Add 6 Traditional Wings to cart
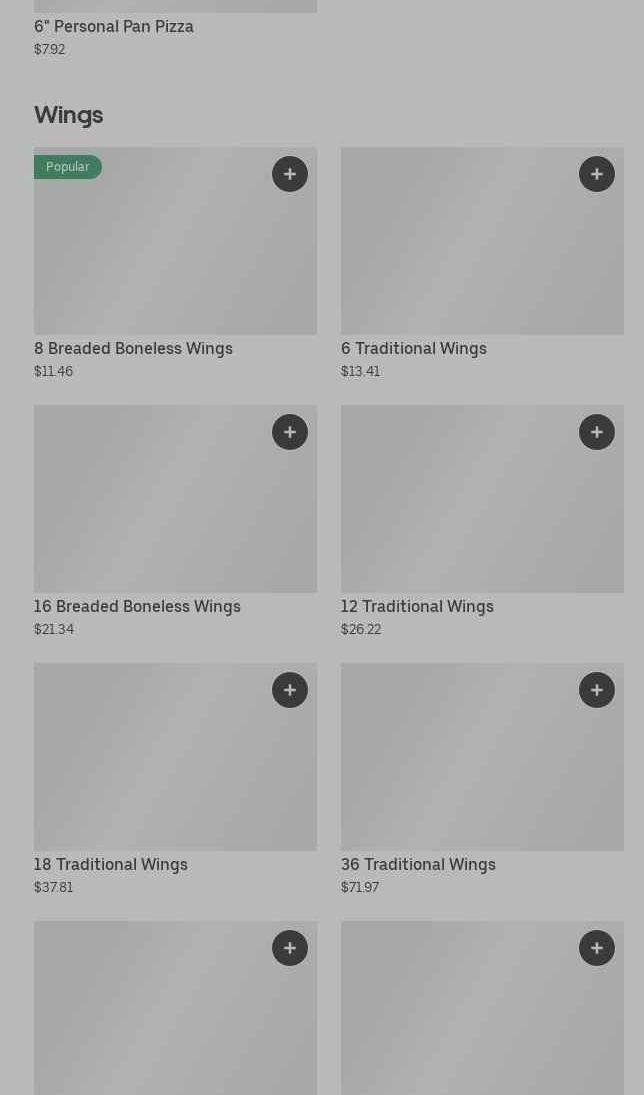The image size is (644, 1095). tap(597, 174)
